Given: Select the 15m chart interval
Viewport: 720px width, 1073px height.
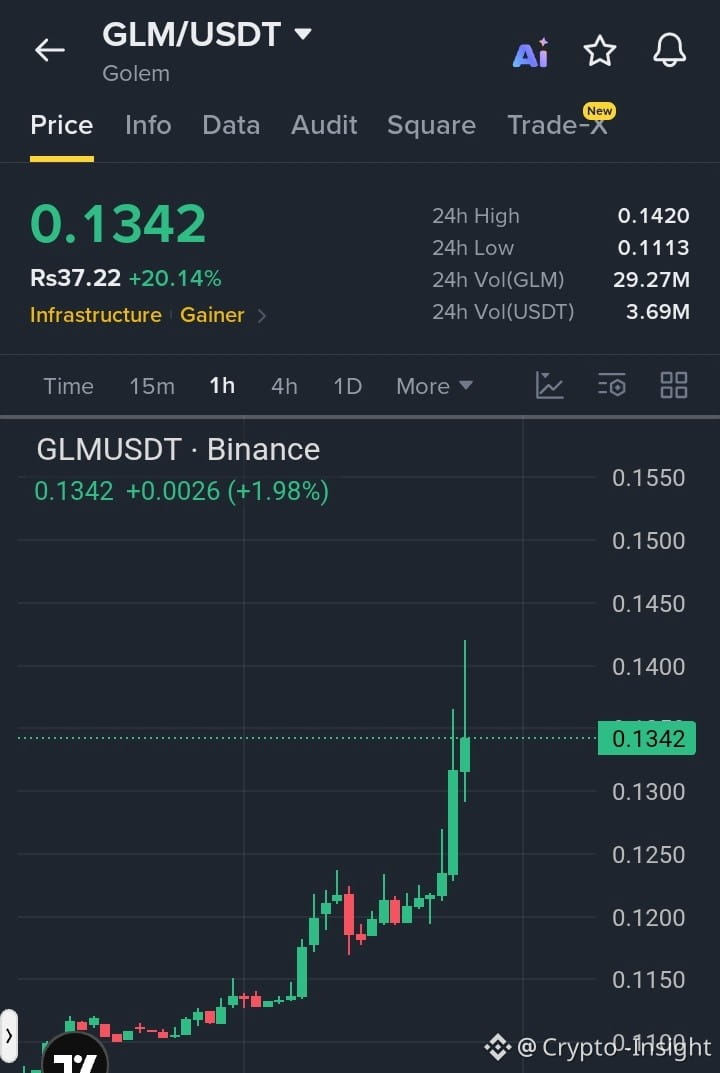Looking at the screenshot, I should [x=152, y=386].
